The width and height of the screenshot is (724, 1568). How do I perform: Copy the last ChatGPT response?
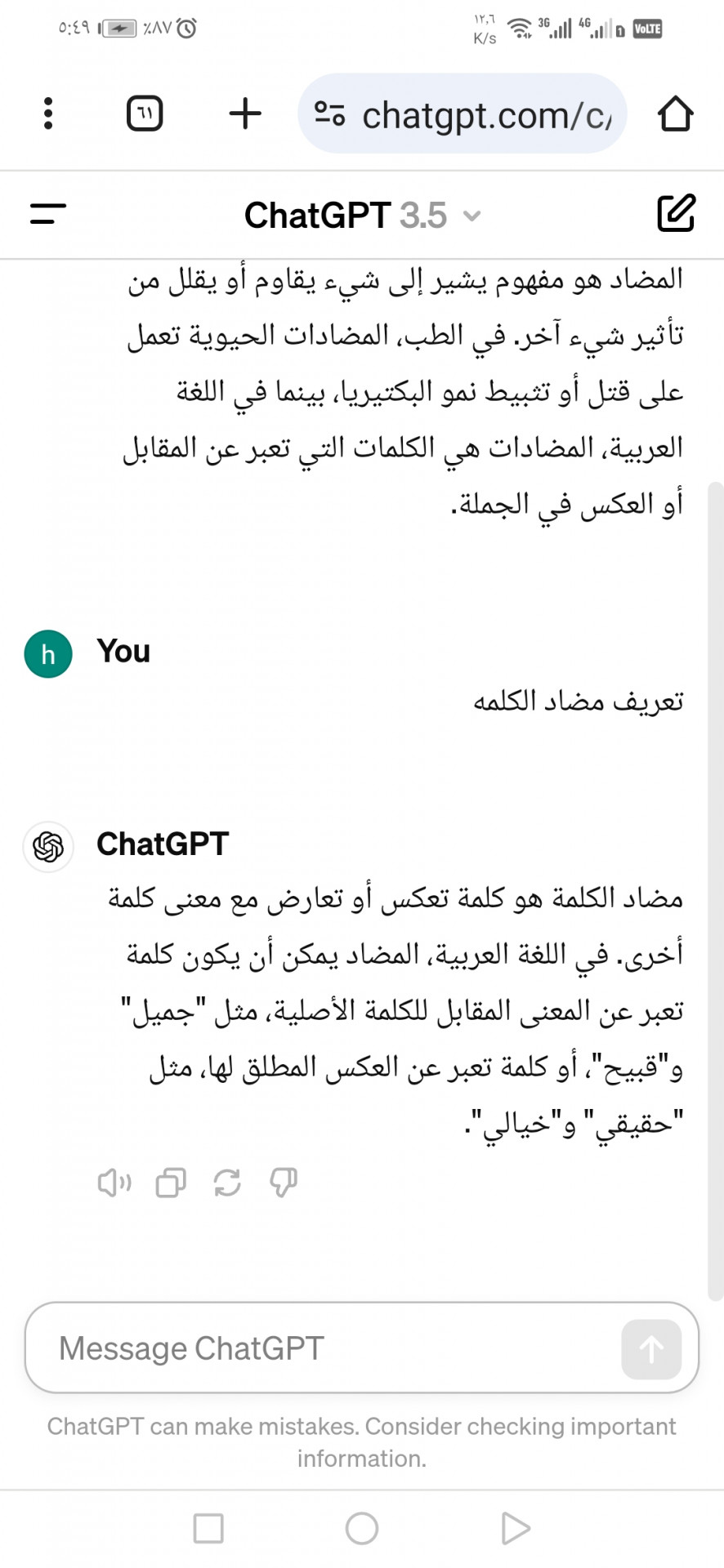click(171, 1183)
